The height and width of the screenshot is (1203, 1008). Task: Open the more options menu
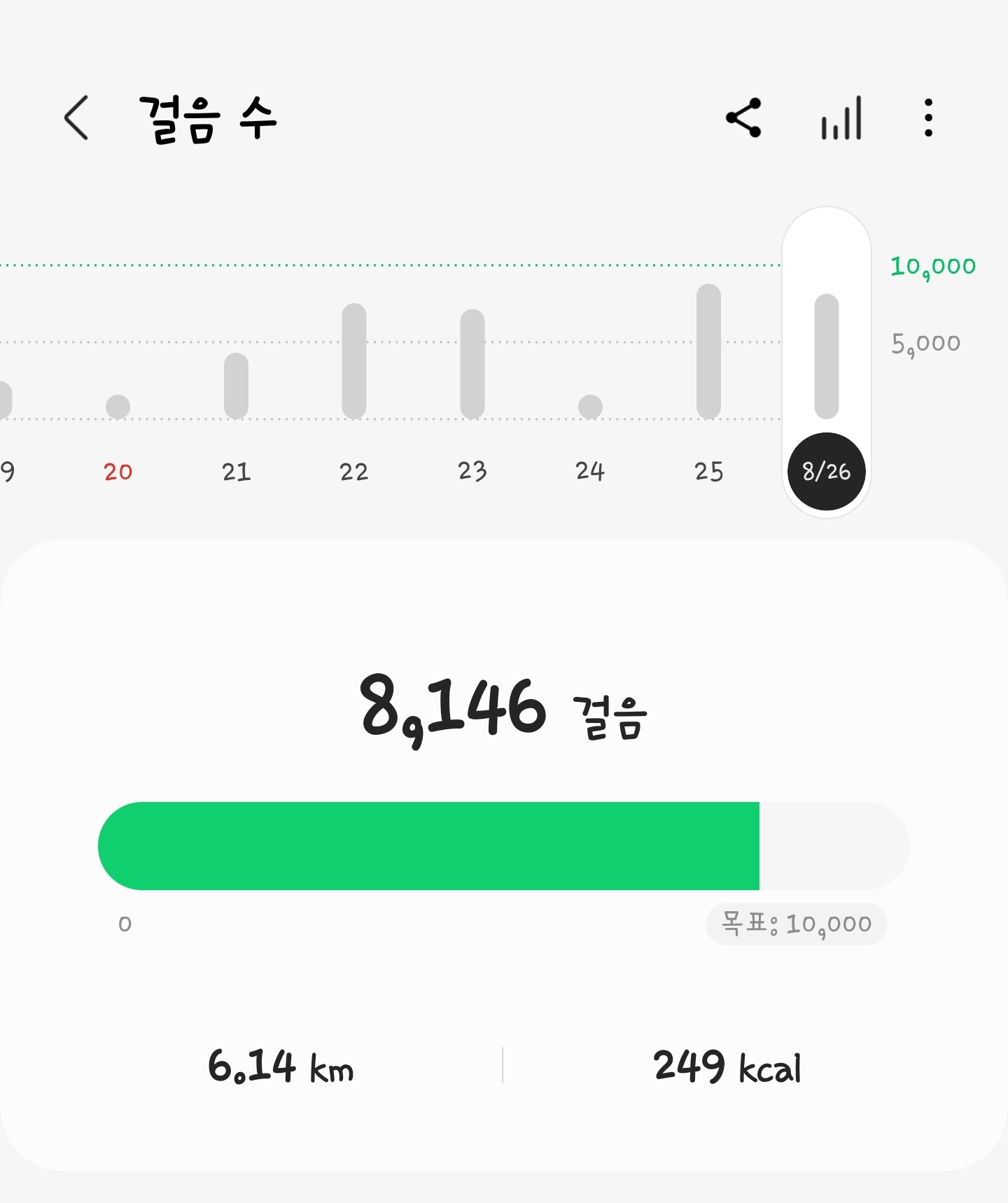coord(928,118)
